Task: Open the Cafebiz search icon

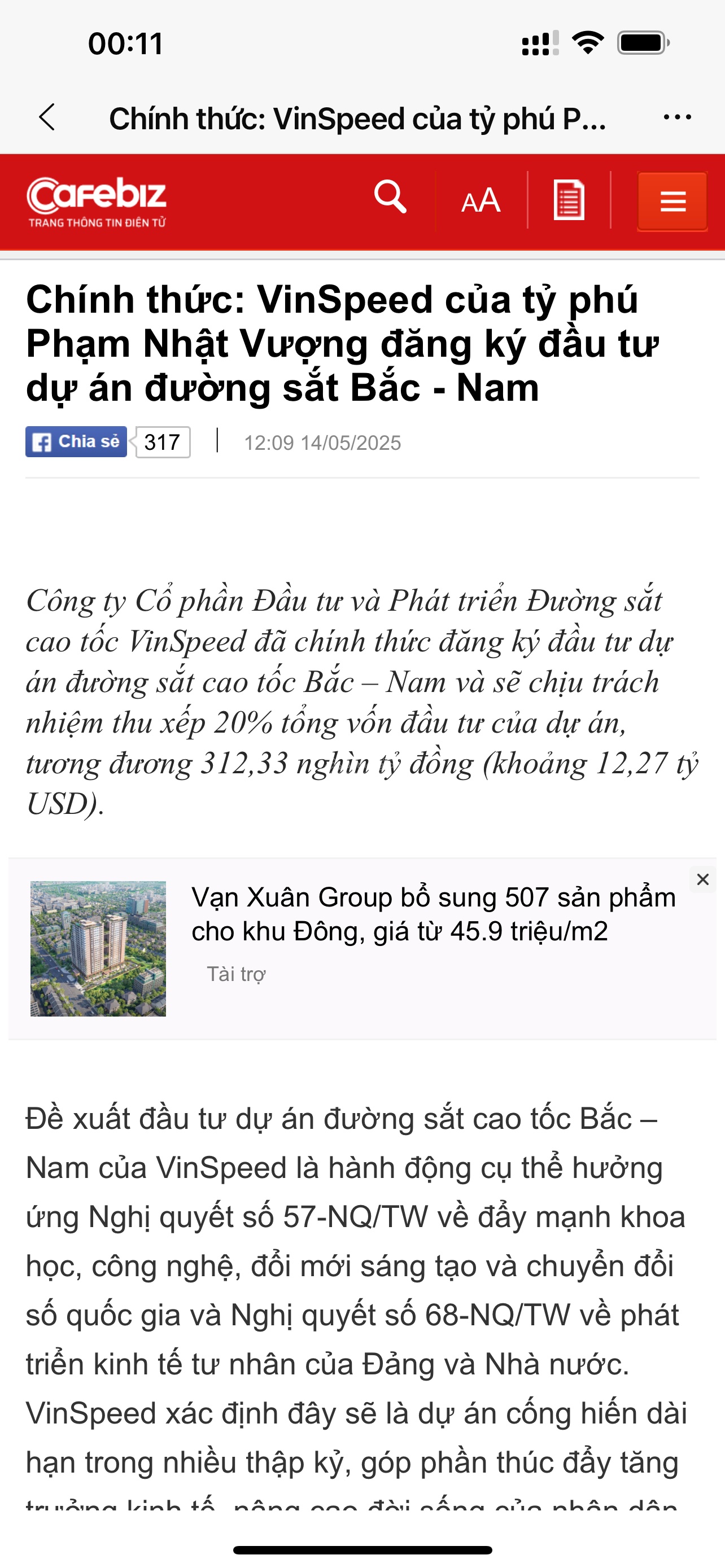Action: (x=390, y=197)
